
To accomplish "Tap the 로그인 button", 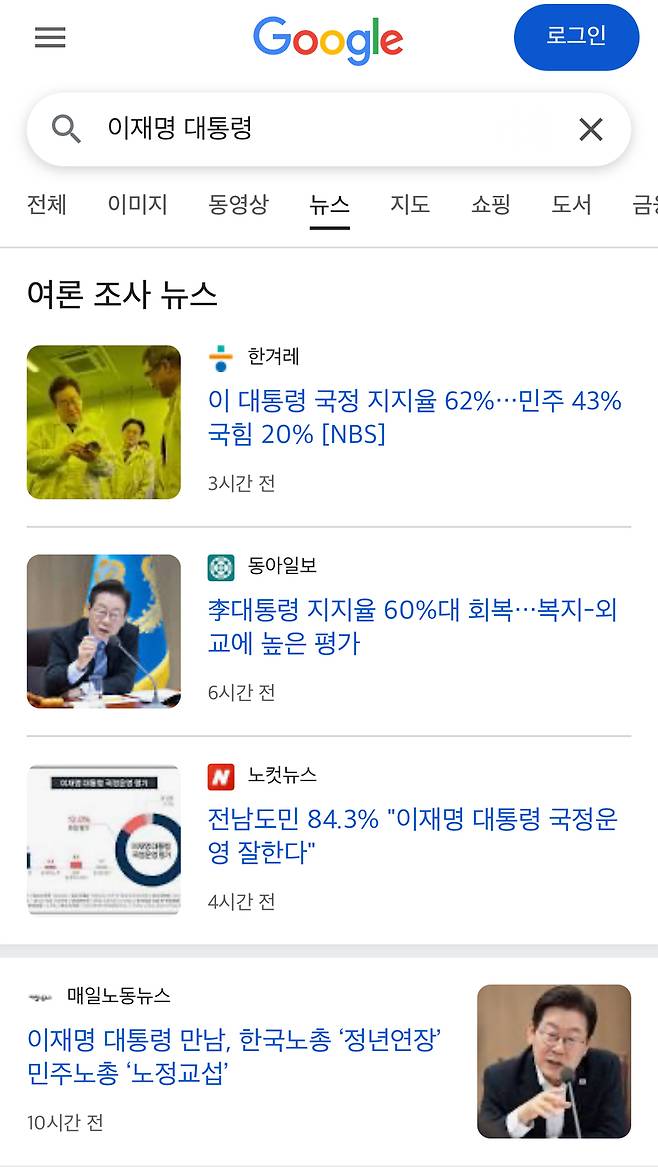I will (576, 37).
